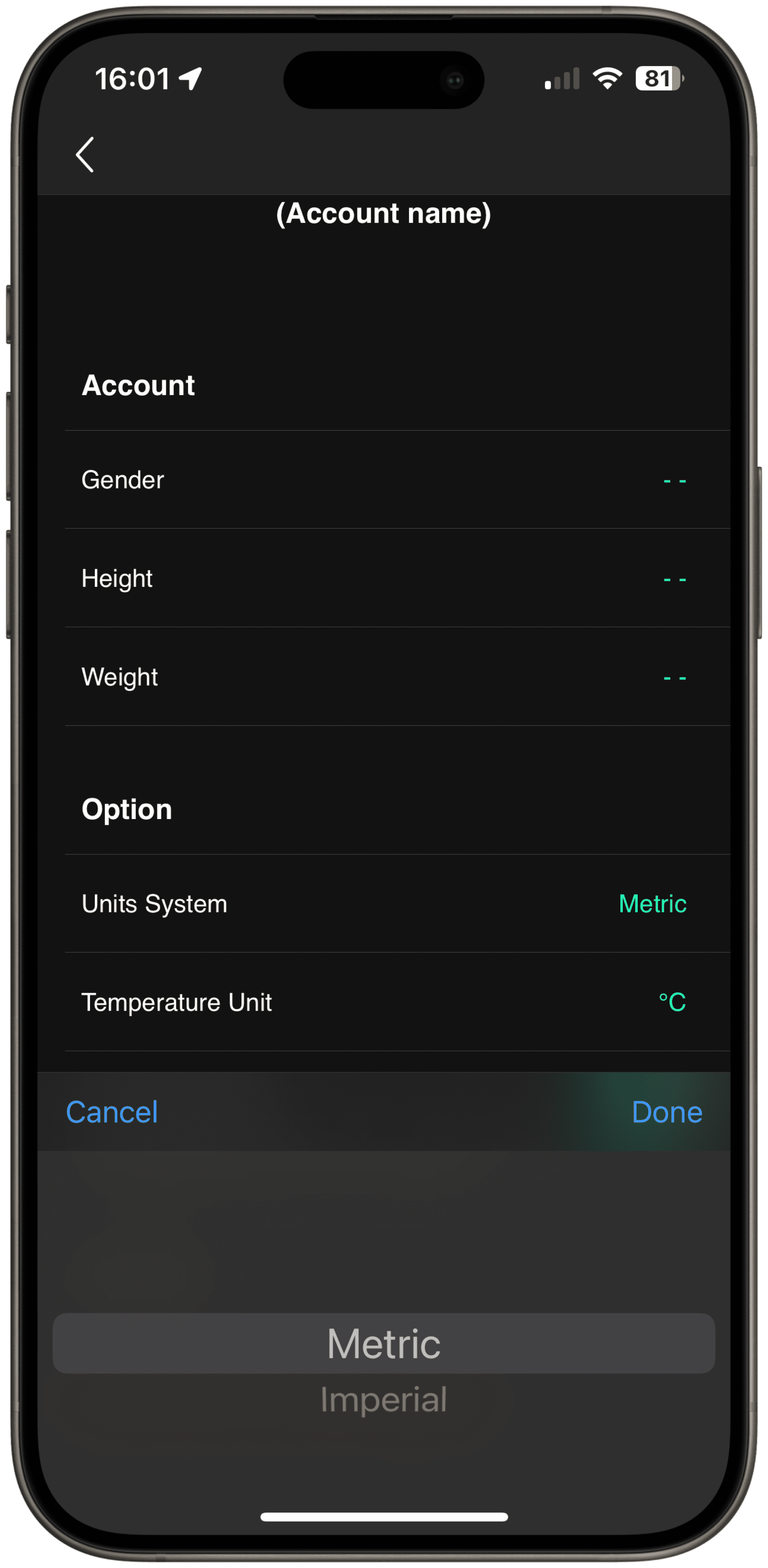
Task: Choose Metric in the picker wheel
Action: [384, 1343]
